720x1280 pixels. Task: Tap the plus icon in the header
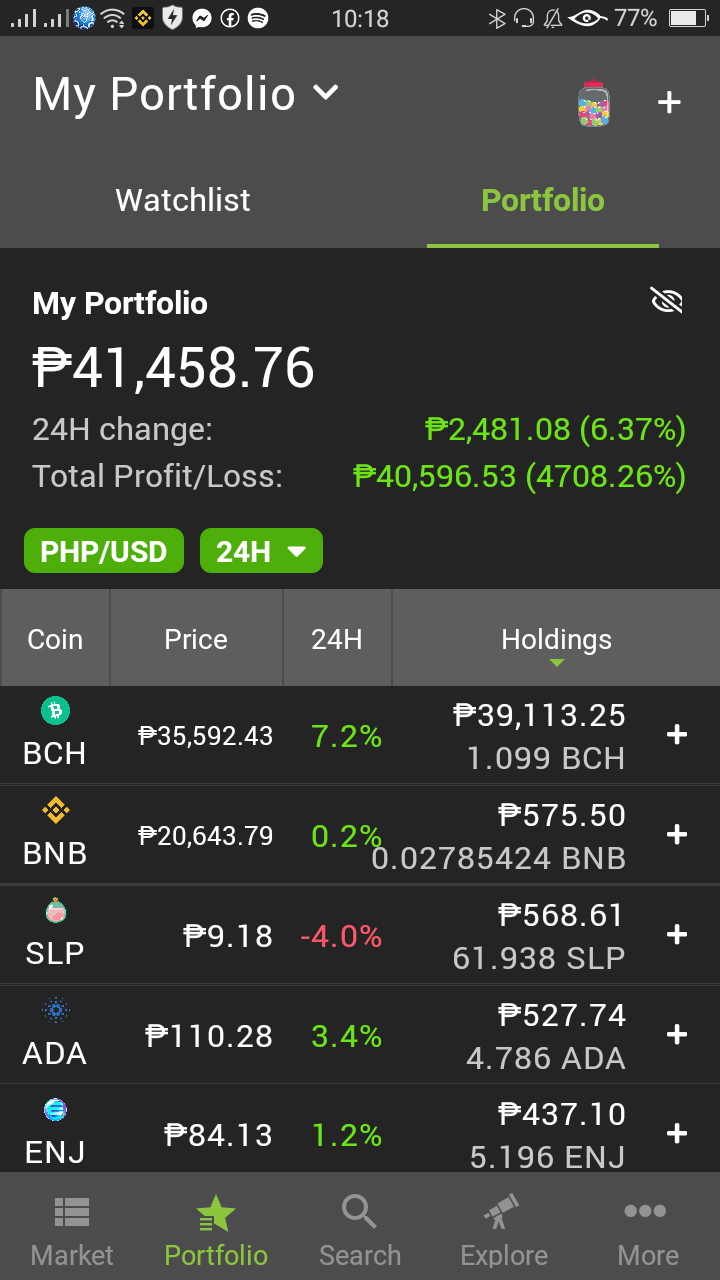coord(669,102)
